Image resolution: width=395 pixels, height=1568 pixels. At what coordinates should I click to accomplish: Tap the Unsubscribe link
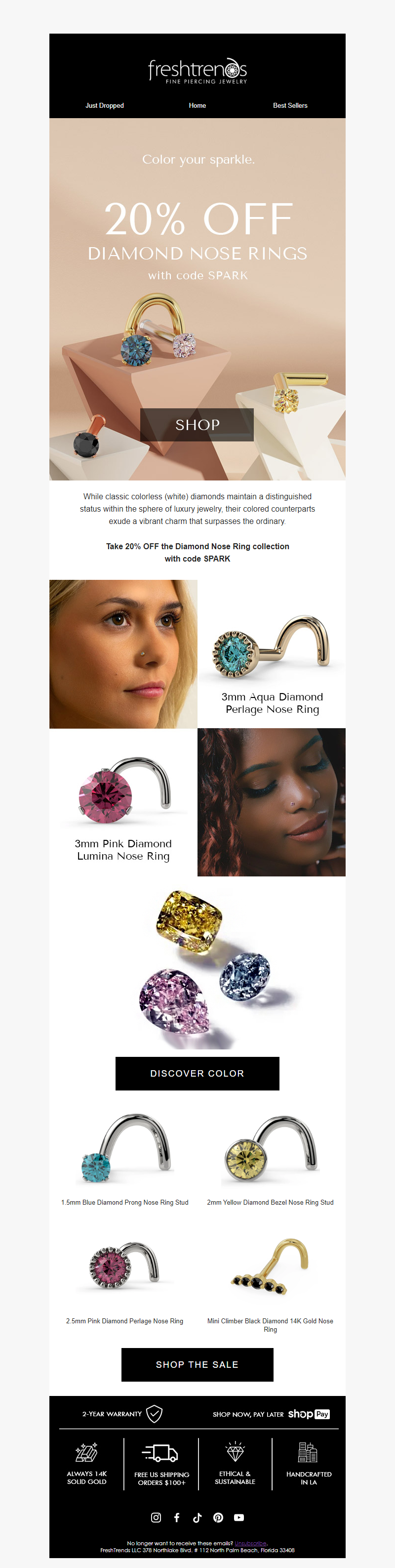click(x=250, y=1543)
